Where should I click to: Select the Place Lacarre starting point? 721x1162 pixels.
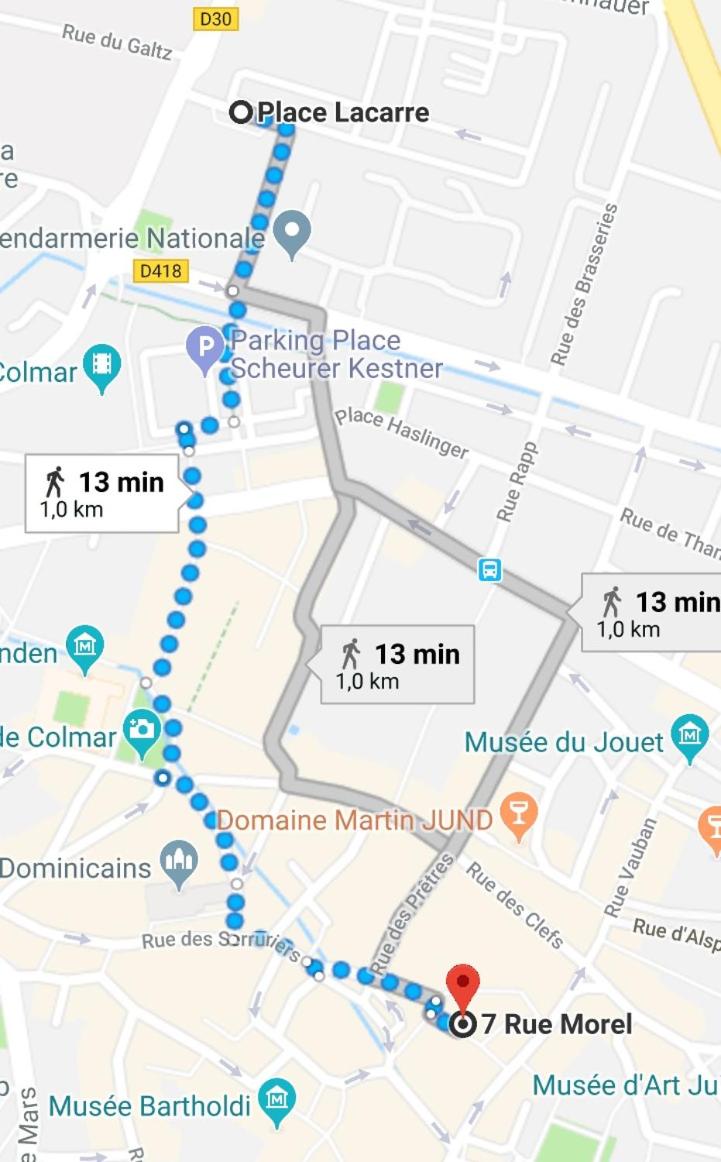[240, 113]
